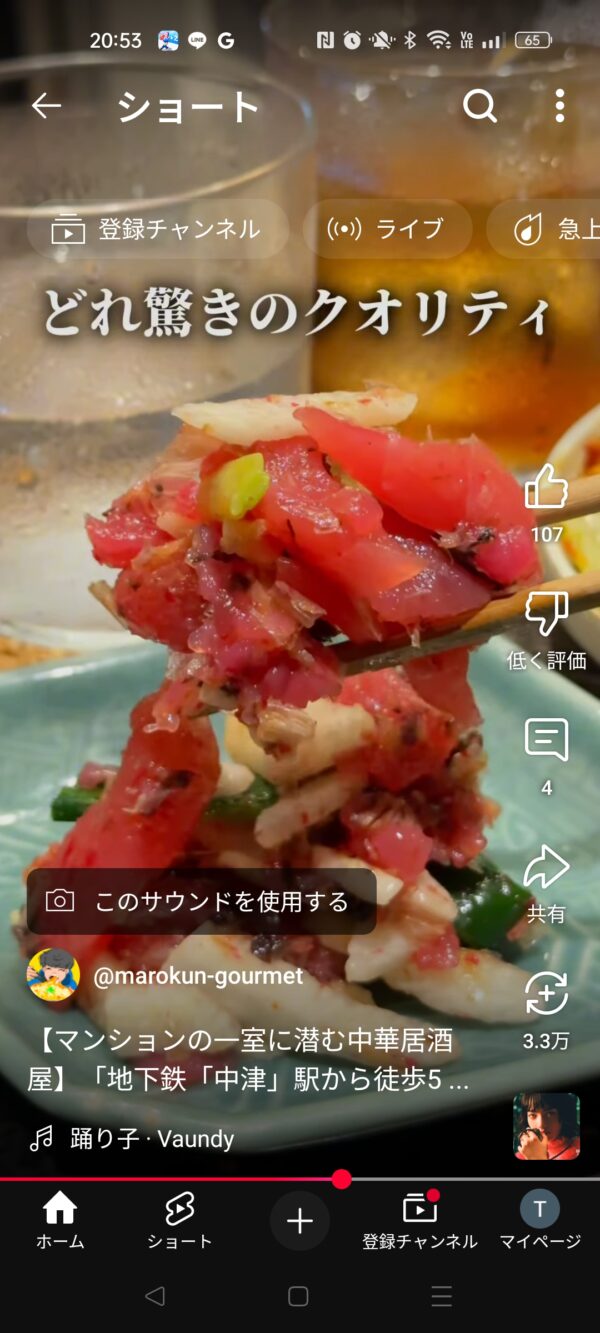
Task: Select the 登録チャンネル chip
Action: click(158, 229)
